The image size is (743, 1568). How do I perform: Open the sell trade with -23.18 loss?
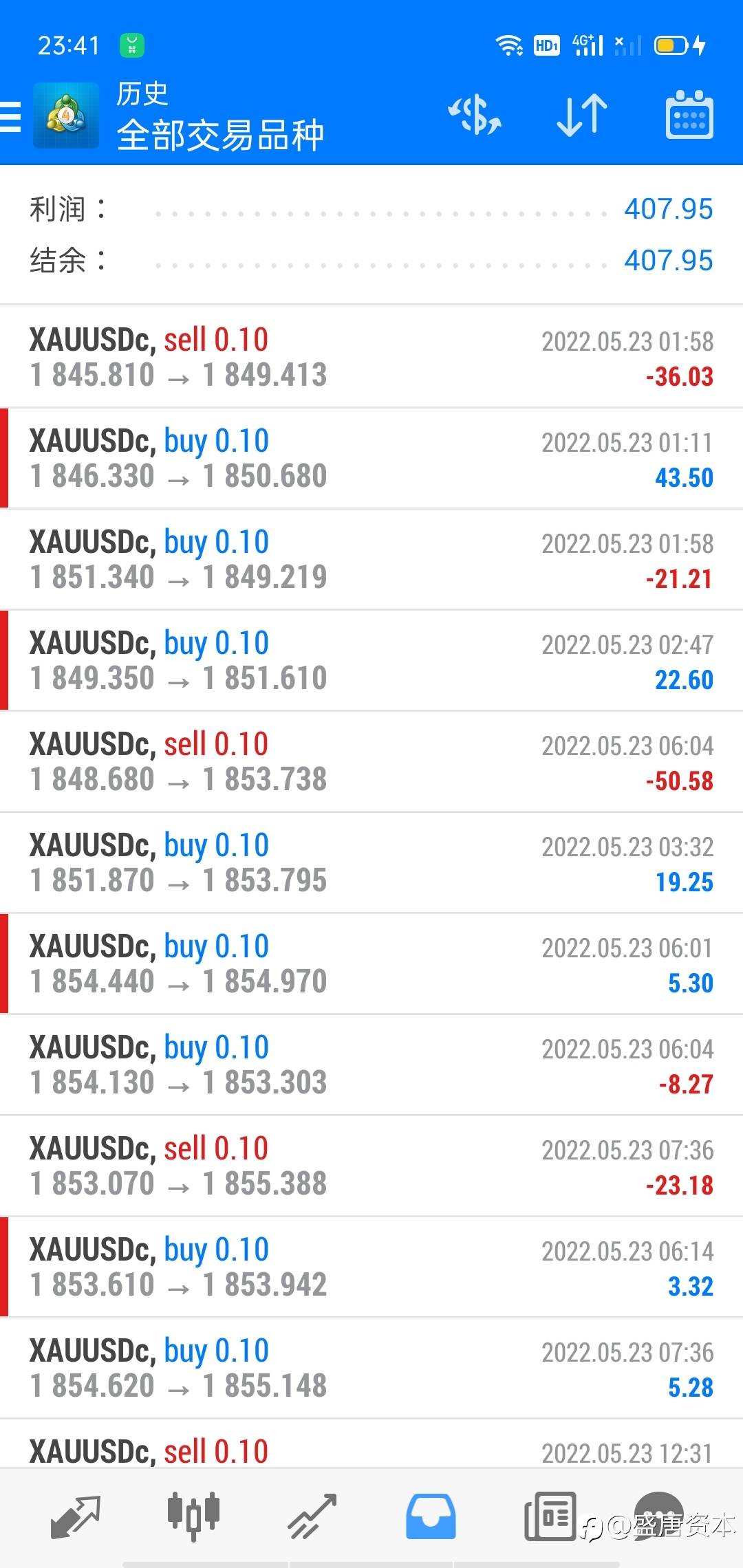click(x=371, y=1166)
